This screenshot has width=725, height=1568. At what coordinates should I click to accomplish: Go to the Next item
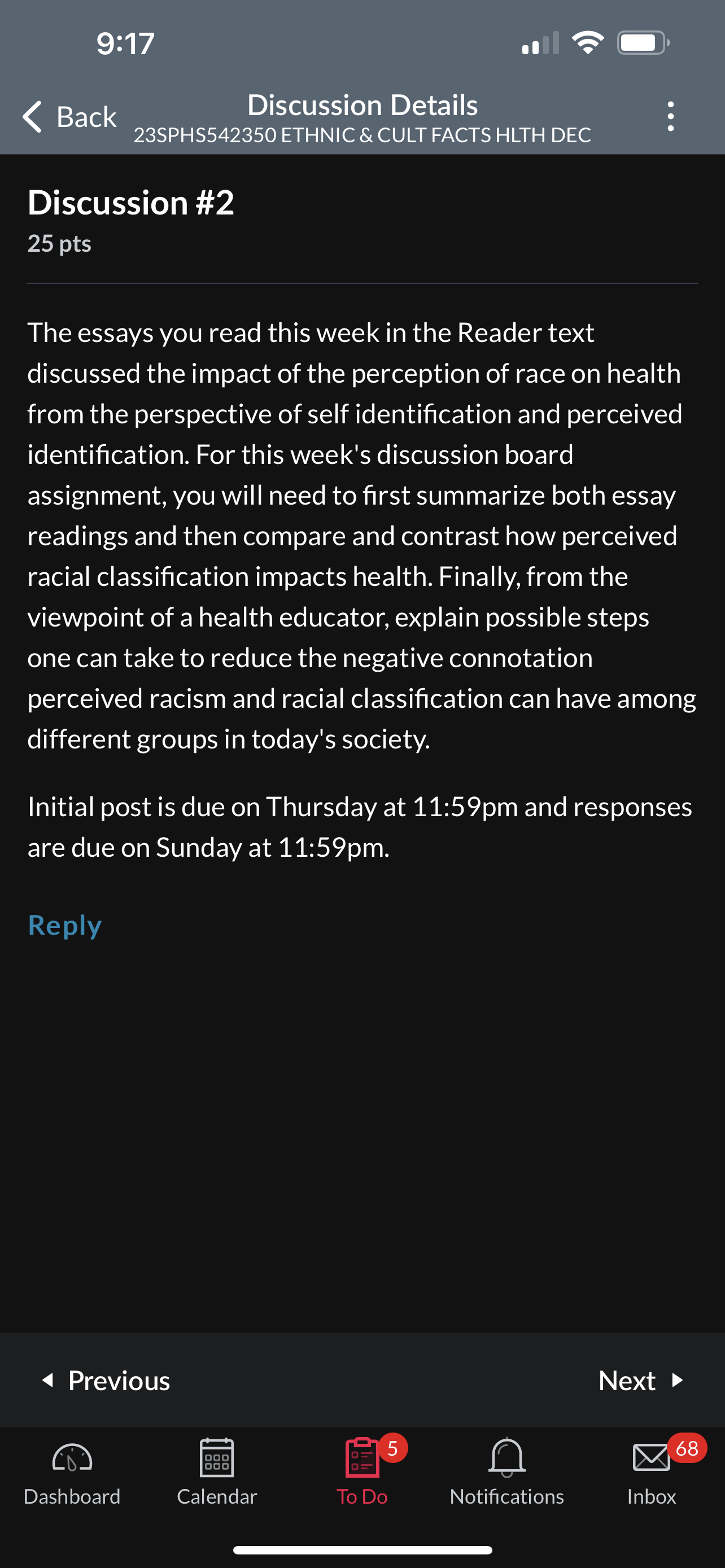641,1380
